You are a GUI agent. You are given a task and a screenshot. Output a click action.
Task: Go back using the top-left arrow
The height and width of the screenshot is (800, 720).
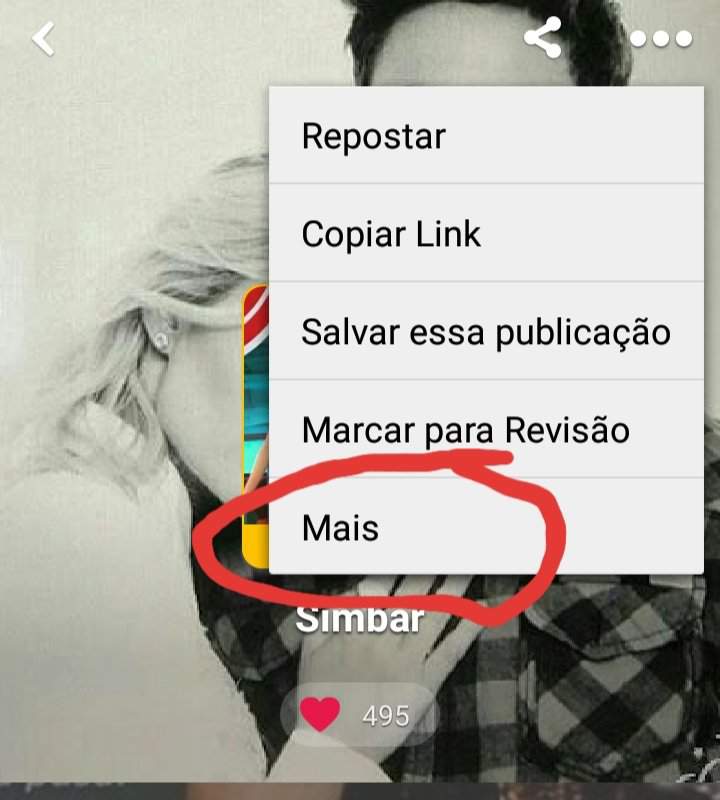pyautogui.click(x=43, y=39)
